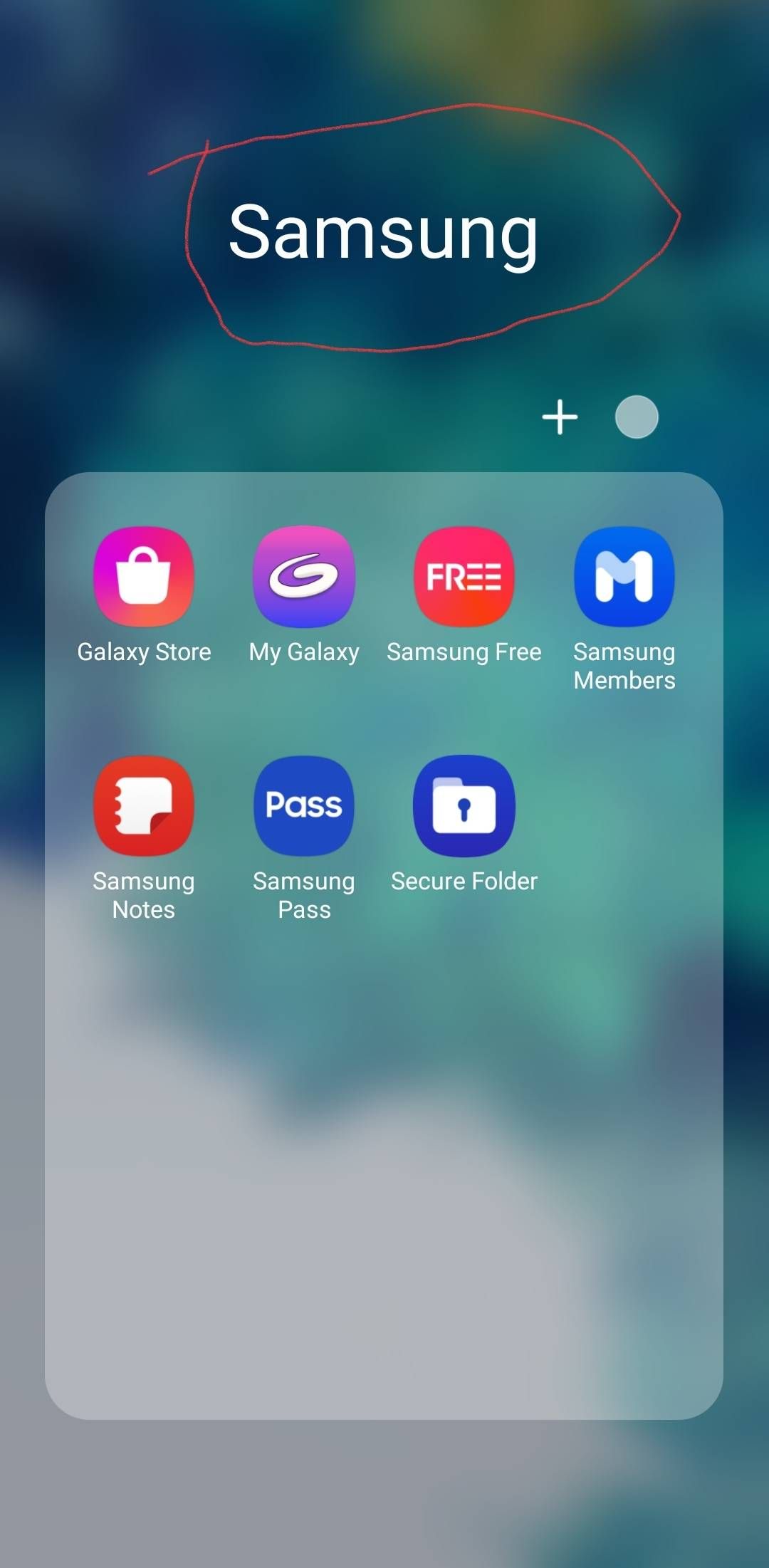
Task: Click the Galaxy Store text label
Action: pos(145,651)
